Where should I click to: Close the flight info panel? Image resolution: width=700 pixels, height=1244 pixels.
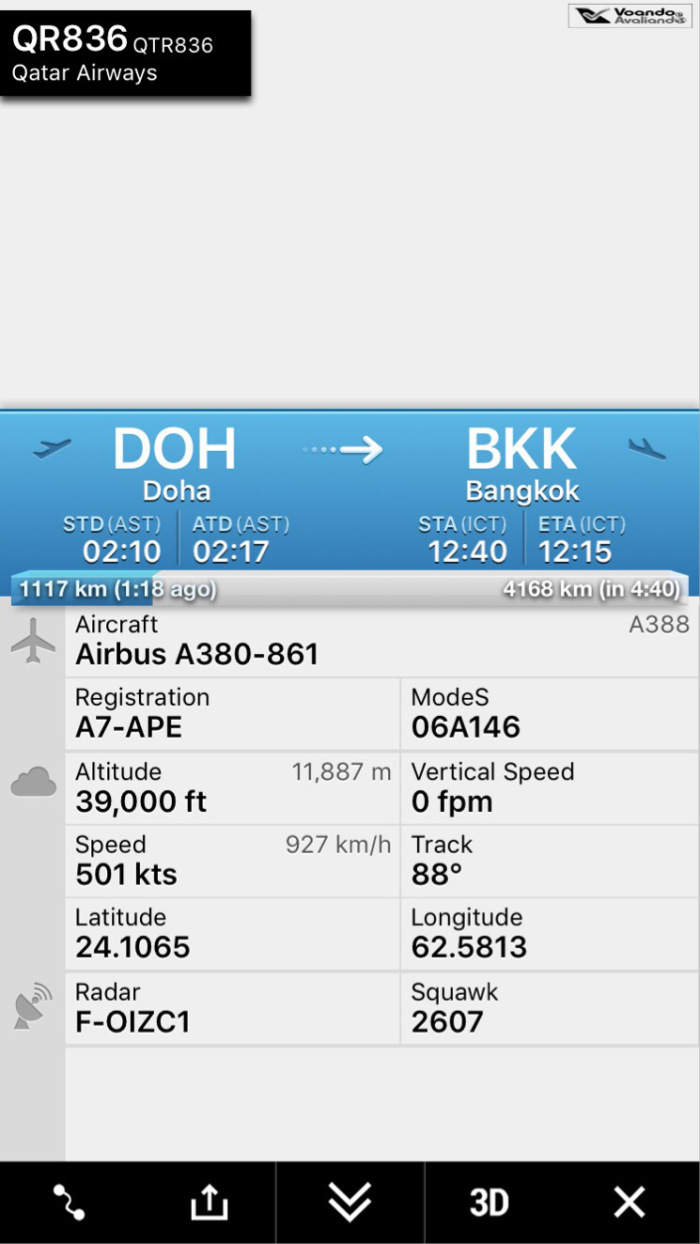pos(629,1203)
